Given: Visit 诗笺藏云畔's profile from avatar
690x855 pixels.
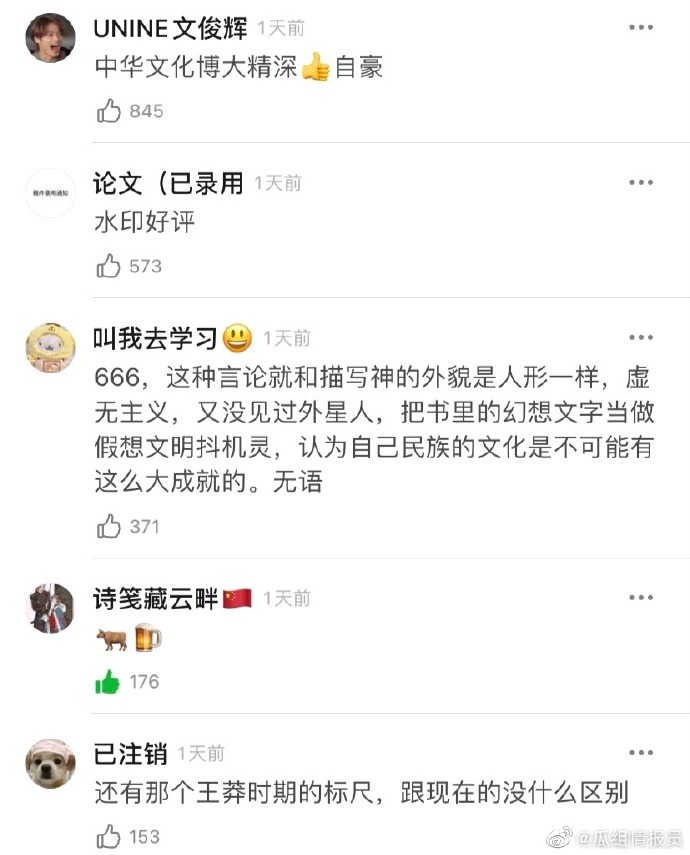Looking at the screenshot, I should [x=50, y=608].
